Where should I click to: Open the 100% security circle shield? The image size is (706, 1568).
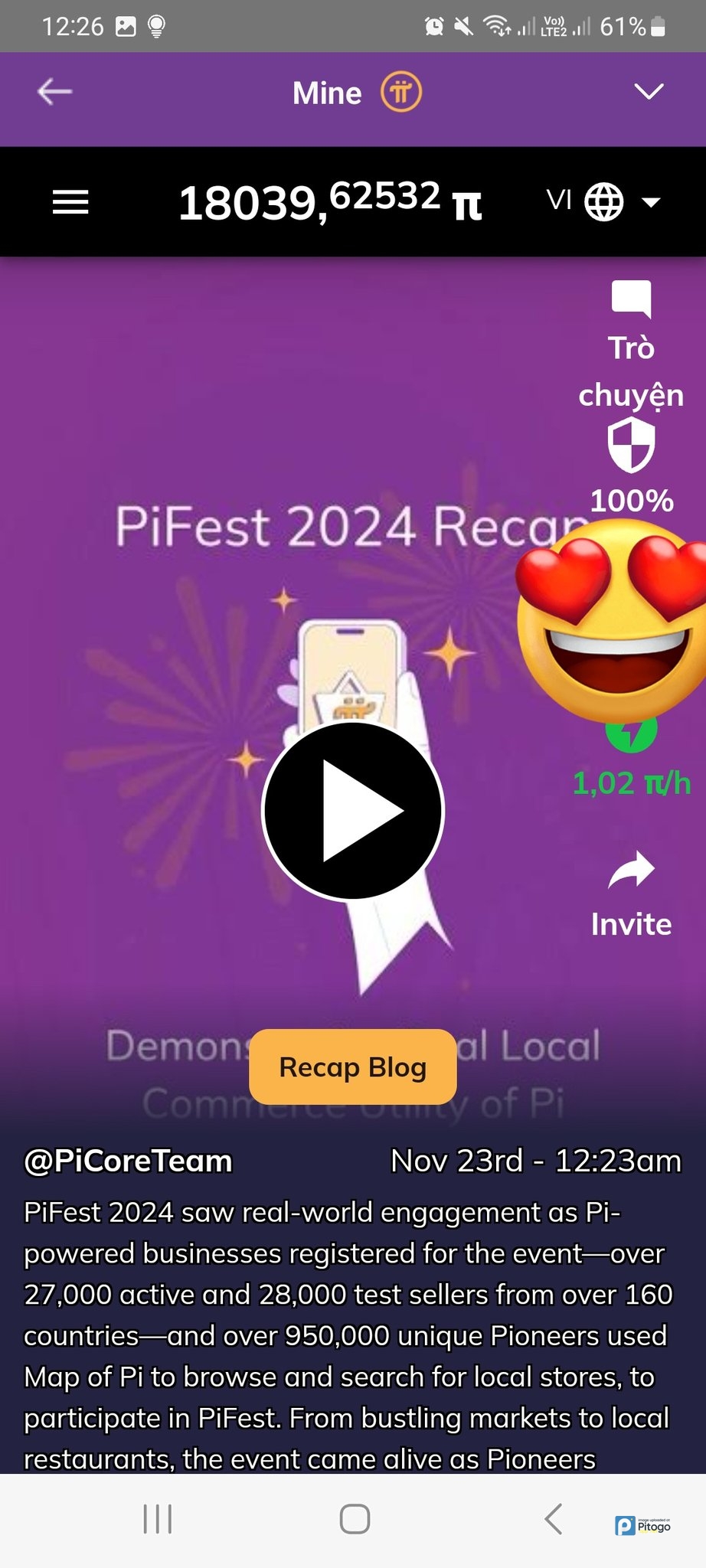(631, 446)
